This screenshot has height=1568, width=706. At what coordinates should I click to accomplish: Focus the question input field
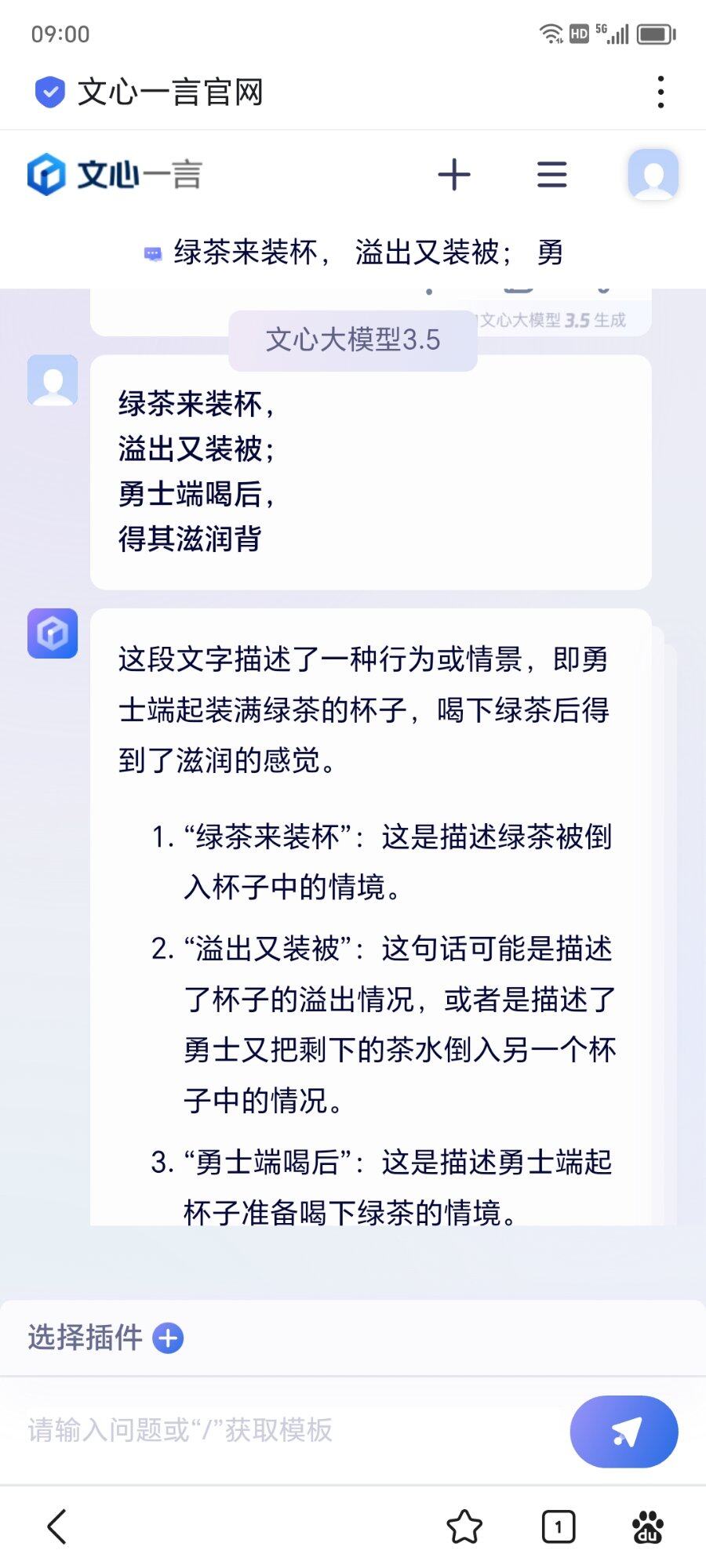(290, 1430)
